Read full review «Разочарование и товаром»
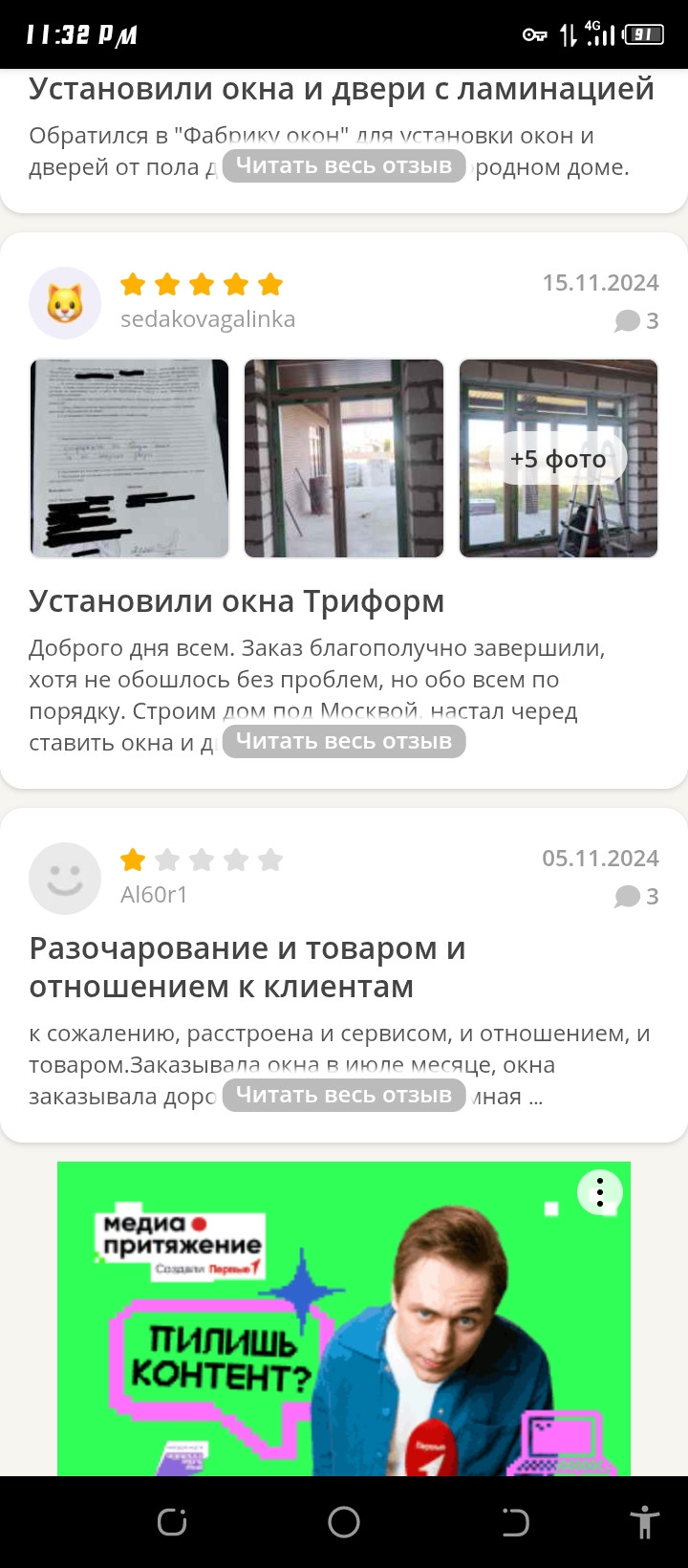Image resolution: width=688 pixels, height=1568 pixels. click(x=344, y=1095)
